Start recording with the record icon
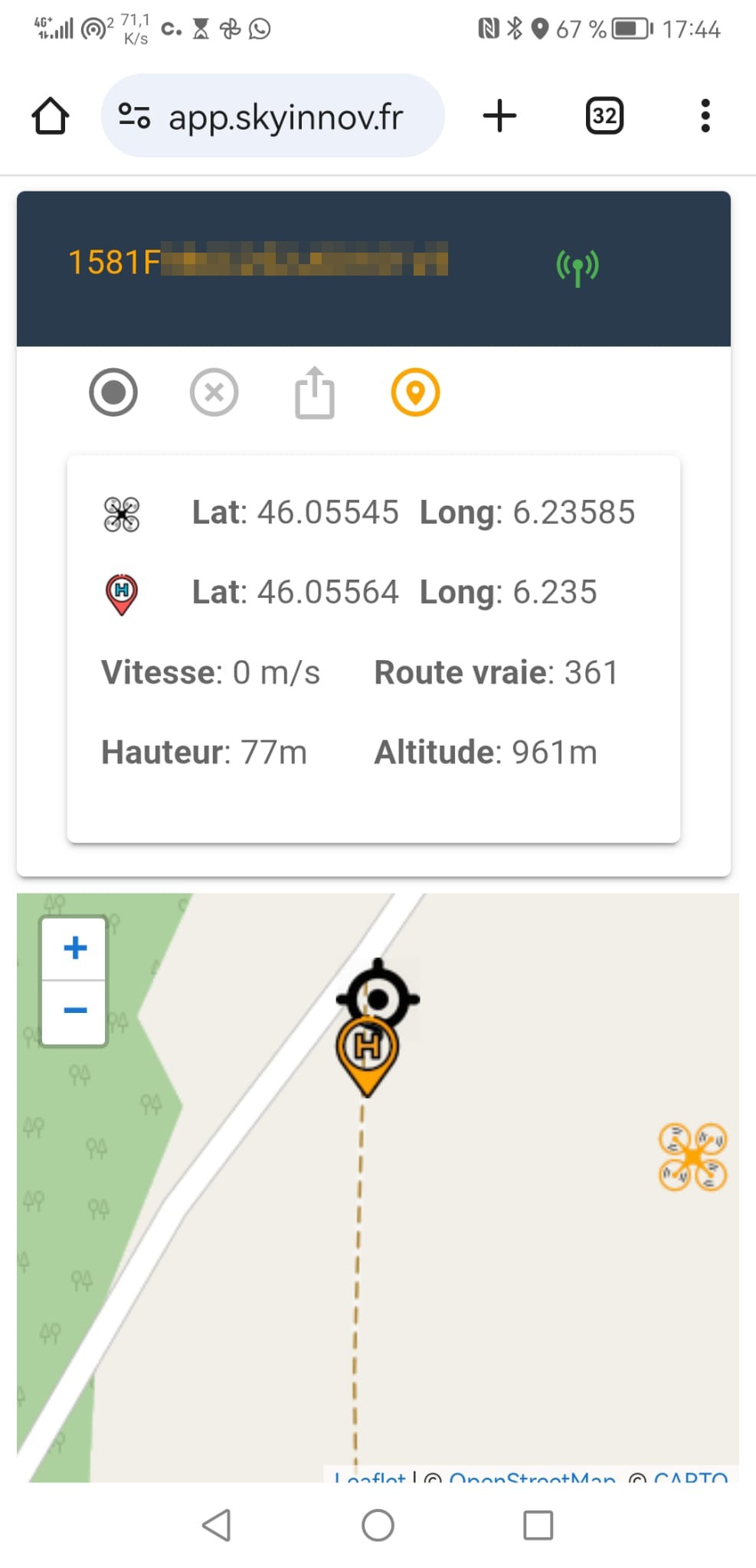This screenshot has width=756, height=1568. click(113, 393)
